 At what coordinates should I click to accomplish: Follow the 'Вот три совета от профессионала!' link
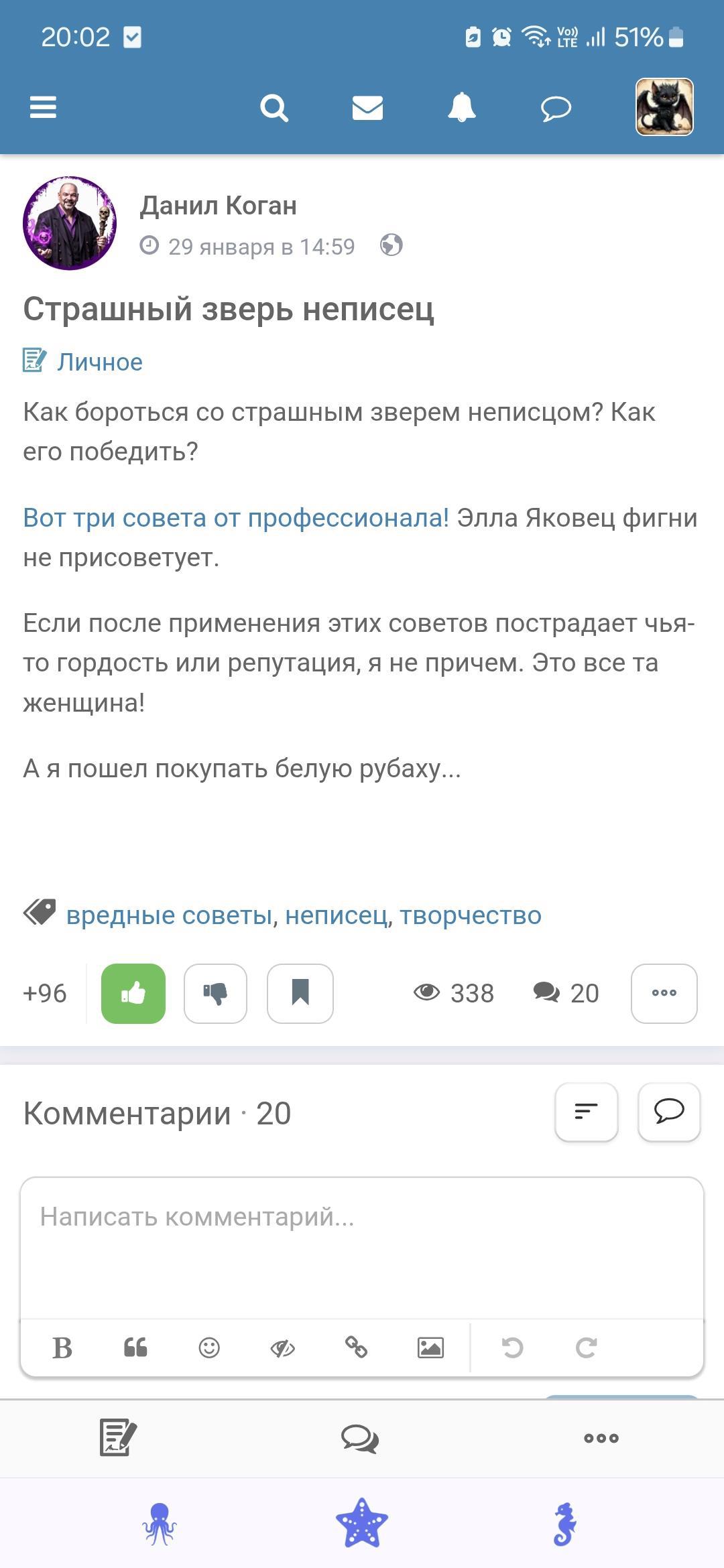235,518
